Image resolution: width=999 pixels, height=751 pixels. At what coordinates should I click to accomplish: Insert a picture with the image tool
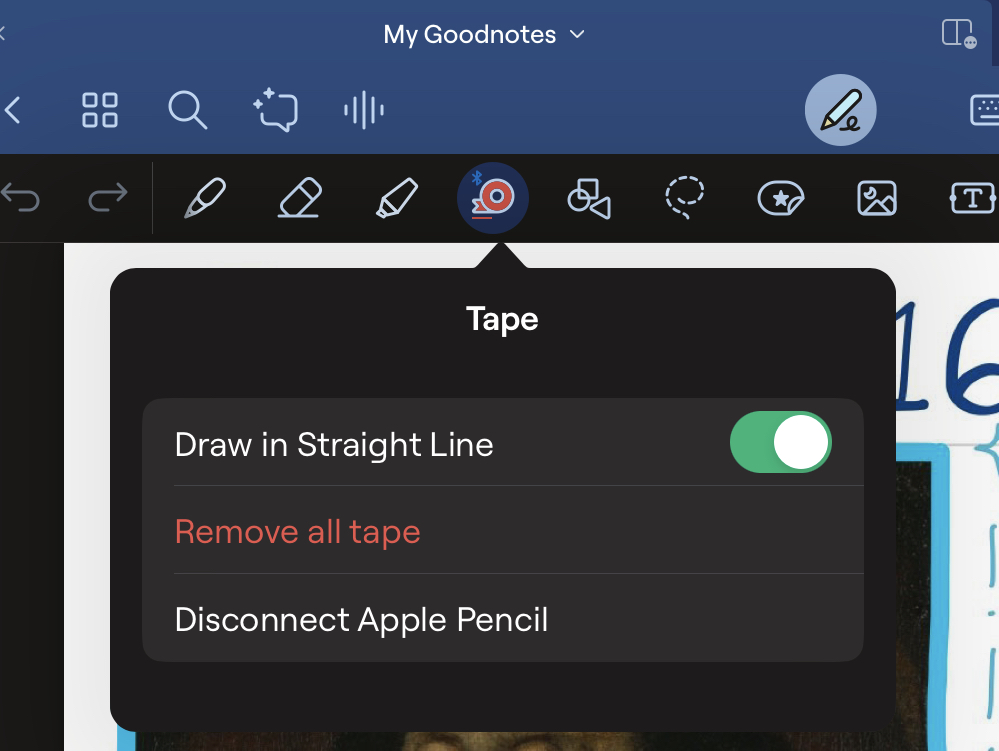pos(877,198)
